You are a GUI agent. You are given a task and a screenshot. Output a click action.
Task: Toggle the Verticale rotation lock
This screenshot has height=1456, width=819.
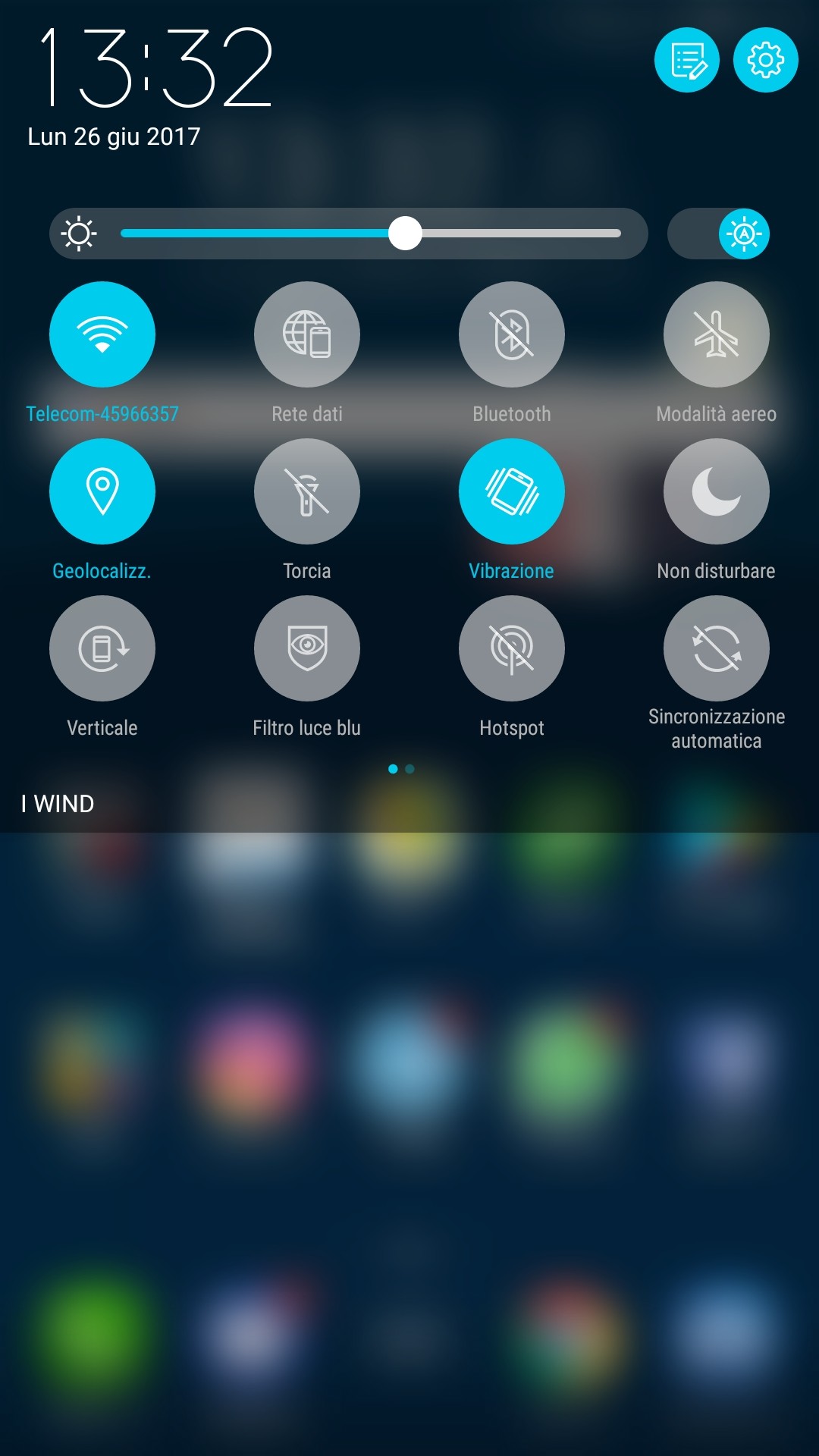(x=102, y=648)
